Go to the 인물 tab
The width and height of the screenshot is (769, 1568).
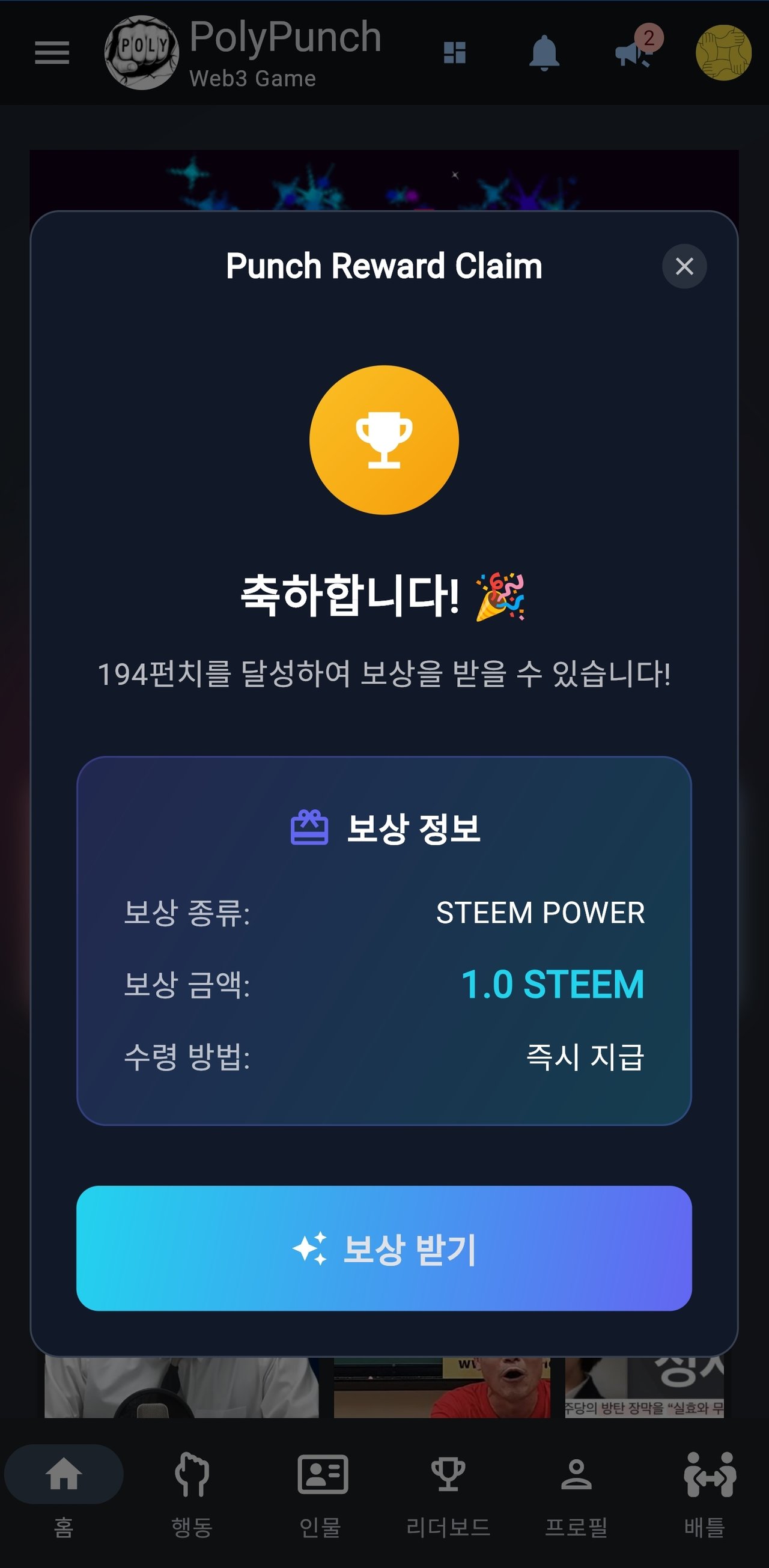point(320,1487)
